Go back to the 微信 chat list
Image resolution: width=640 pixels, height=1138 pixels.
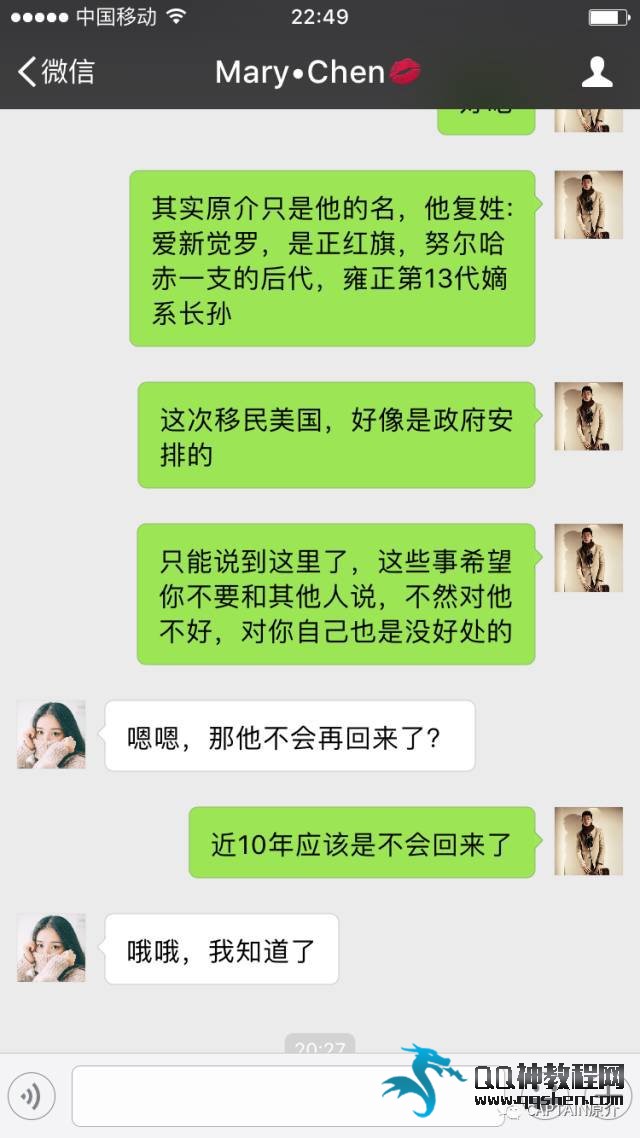coord(56,72)
